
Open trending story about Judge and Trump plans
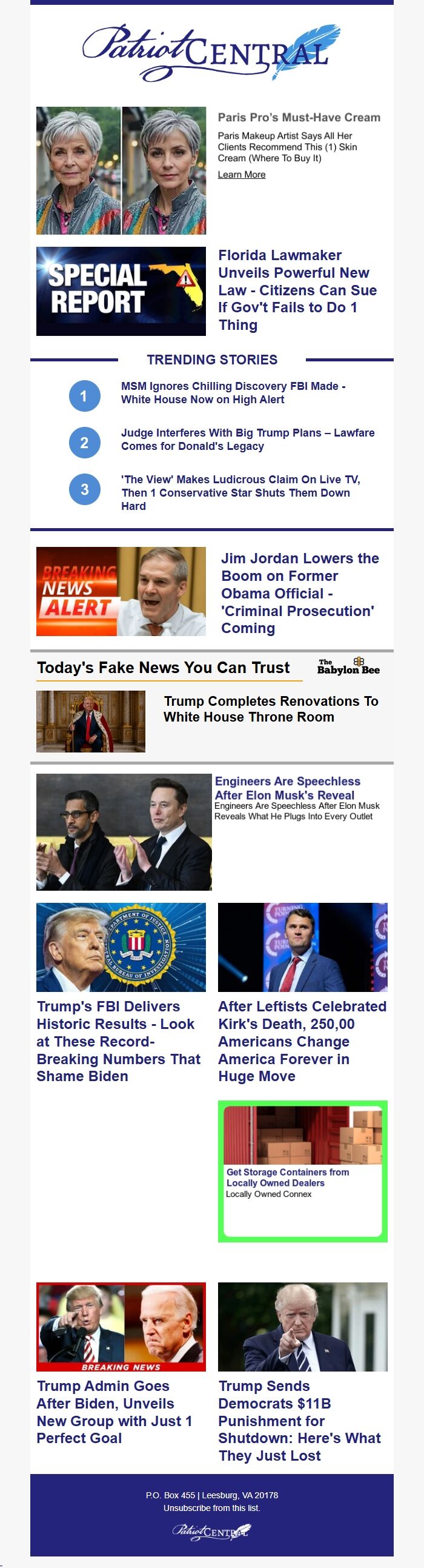coord(248,440)
